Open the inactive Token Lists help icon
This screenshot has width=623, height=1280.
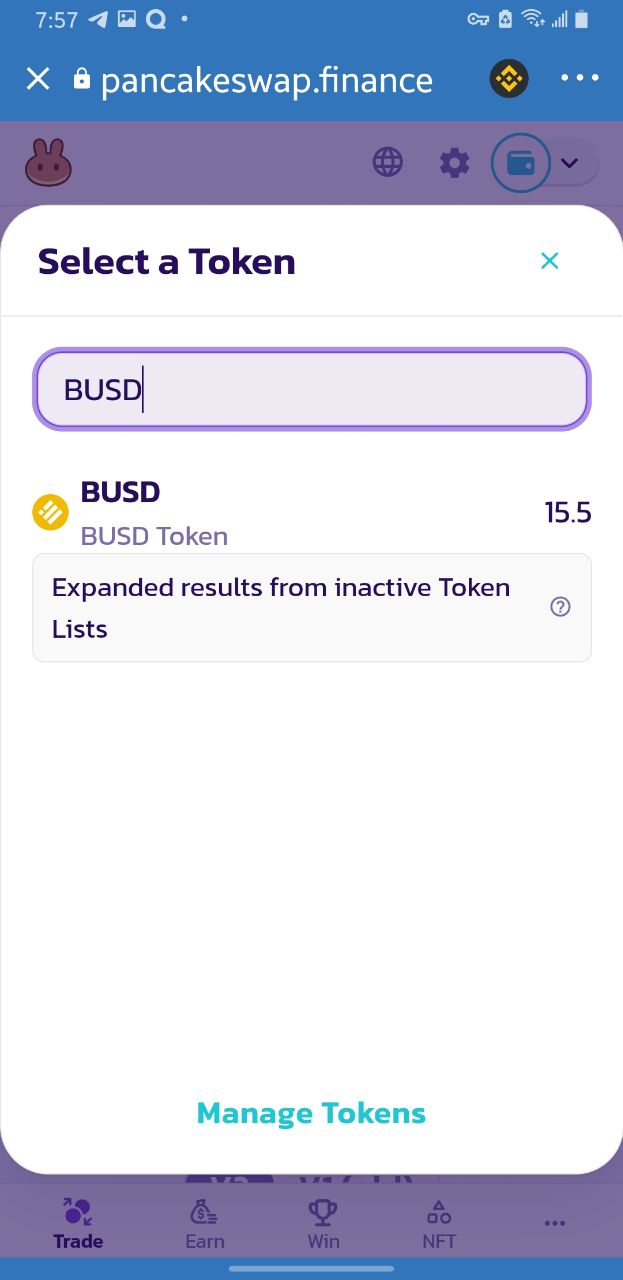click(560, 607)
